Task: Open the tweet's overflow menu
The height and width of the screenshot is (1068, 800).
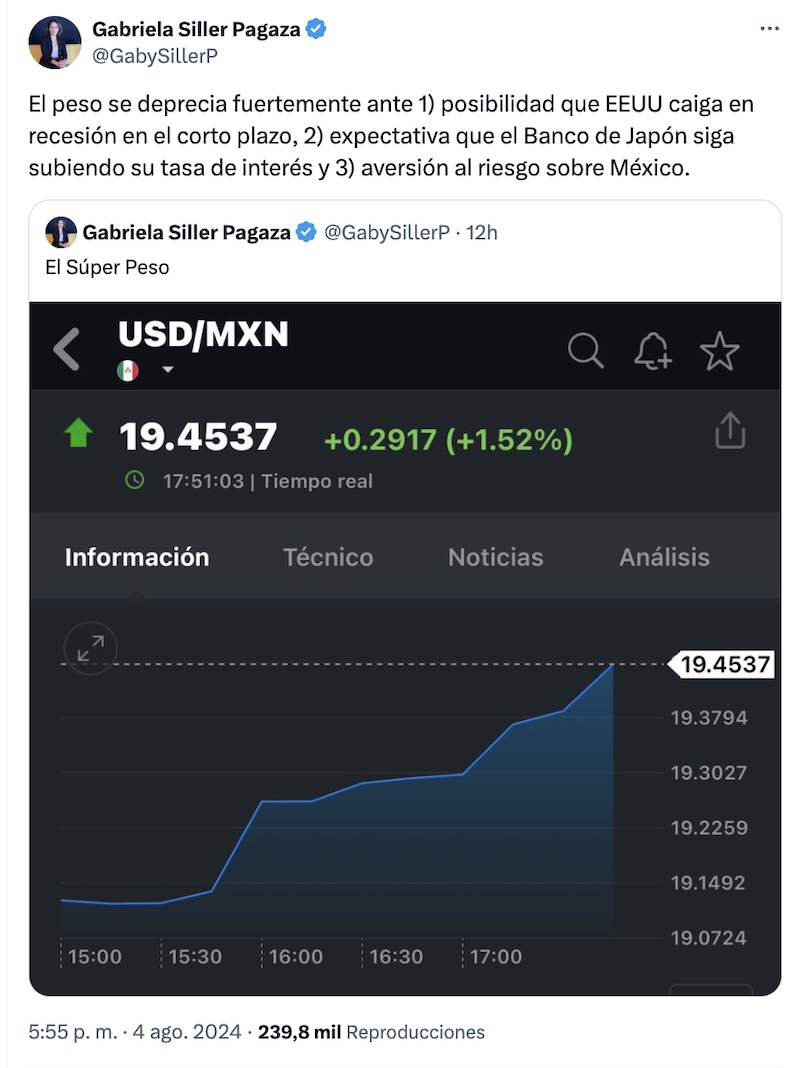Action: 768,29
